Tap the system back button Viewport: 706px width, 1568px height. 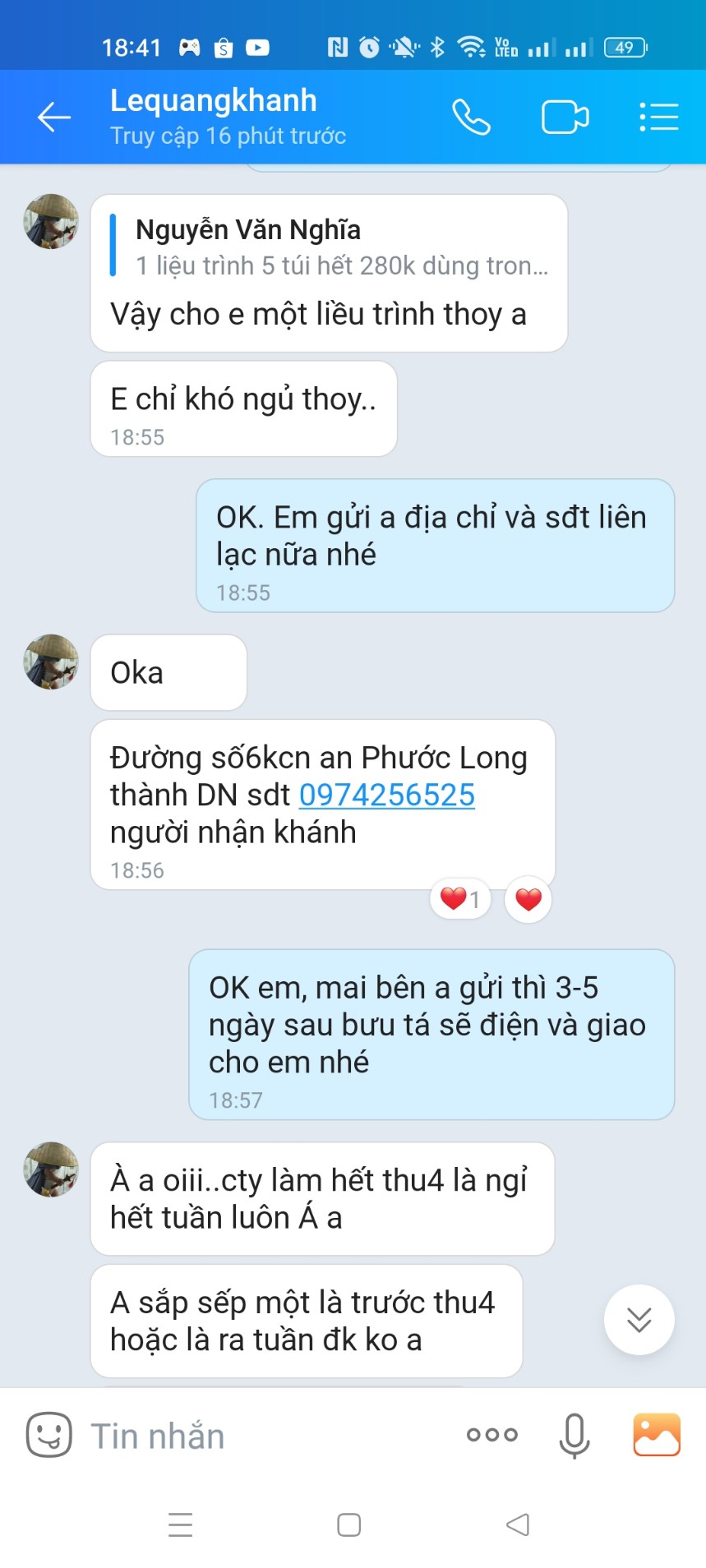(x=518, y=1525)
